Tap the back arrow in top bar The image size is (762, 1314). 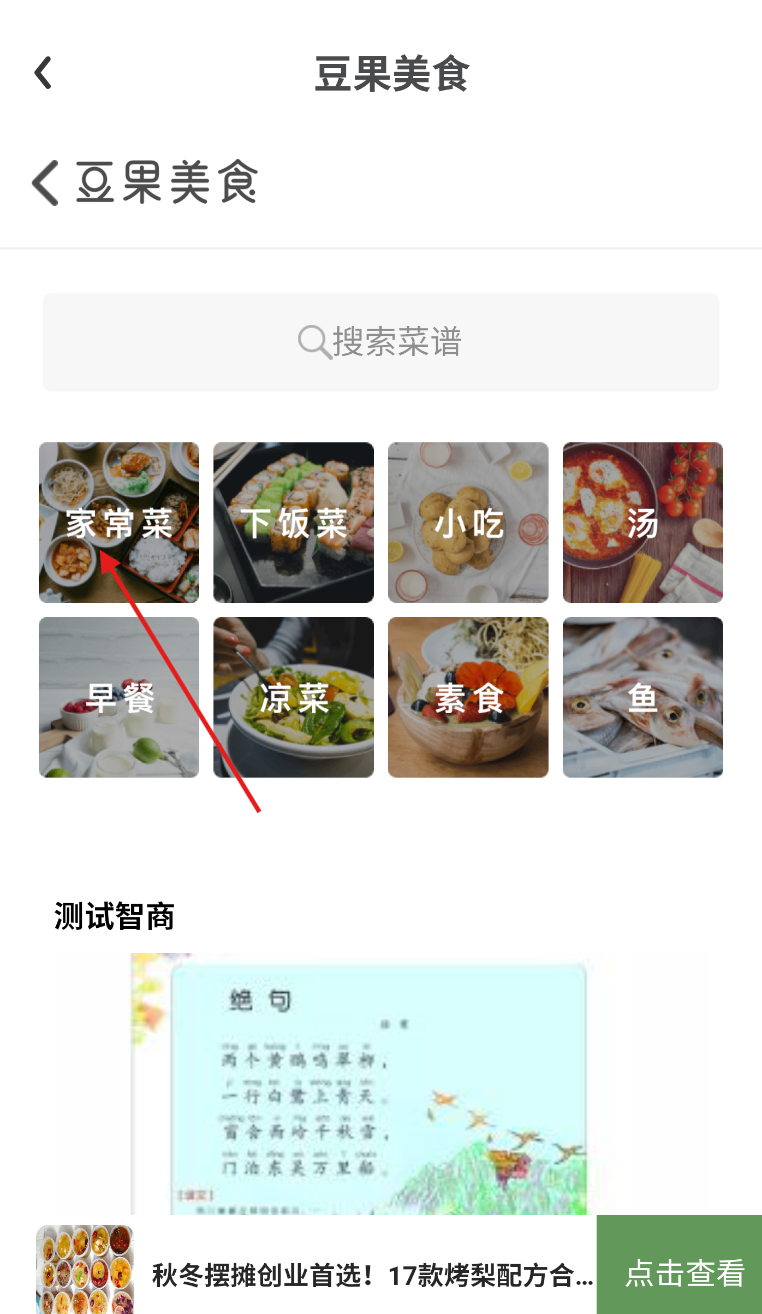42,73
